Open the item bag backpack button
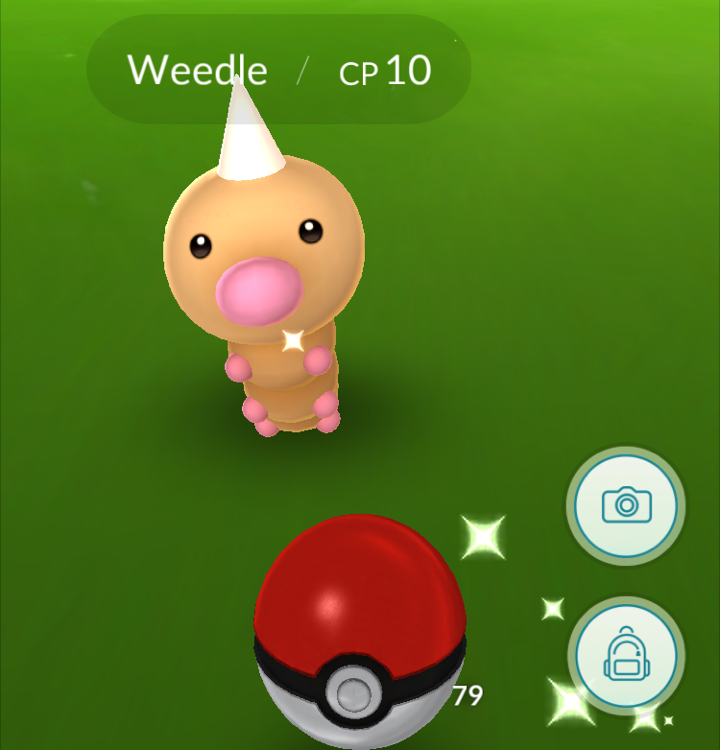The height and width of the screenshot is (750, 720). [x=626, y=657]
